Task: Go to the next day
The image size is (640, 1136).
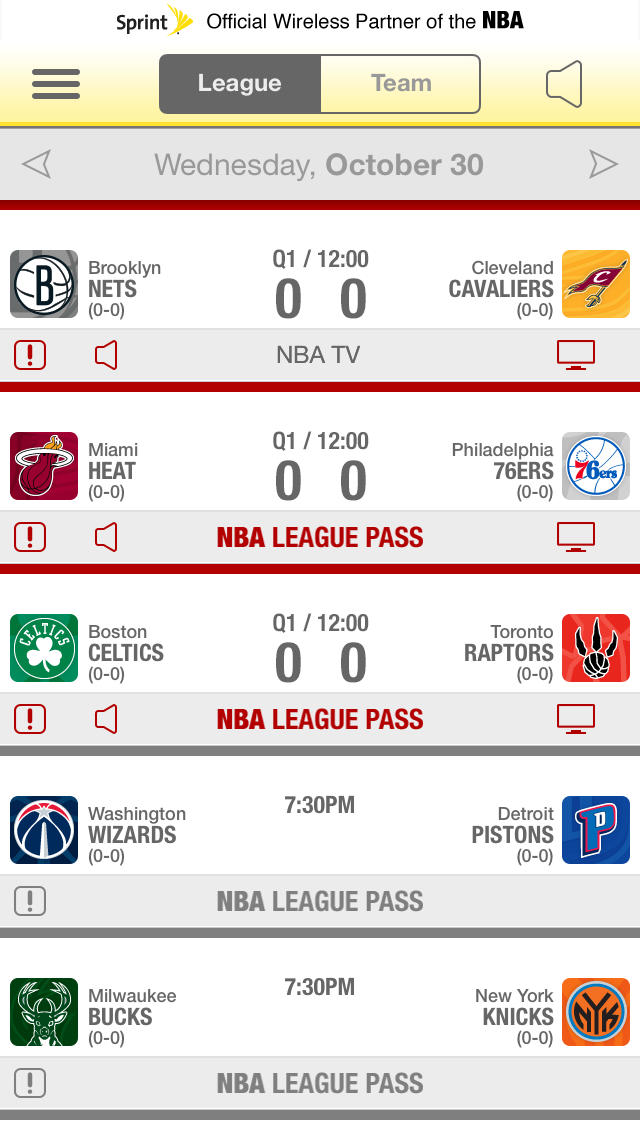Action: 603,164
